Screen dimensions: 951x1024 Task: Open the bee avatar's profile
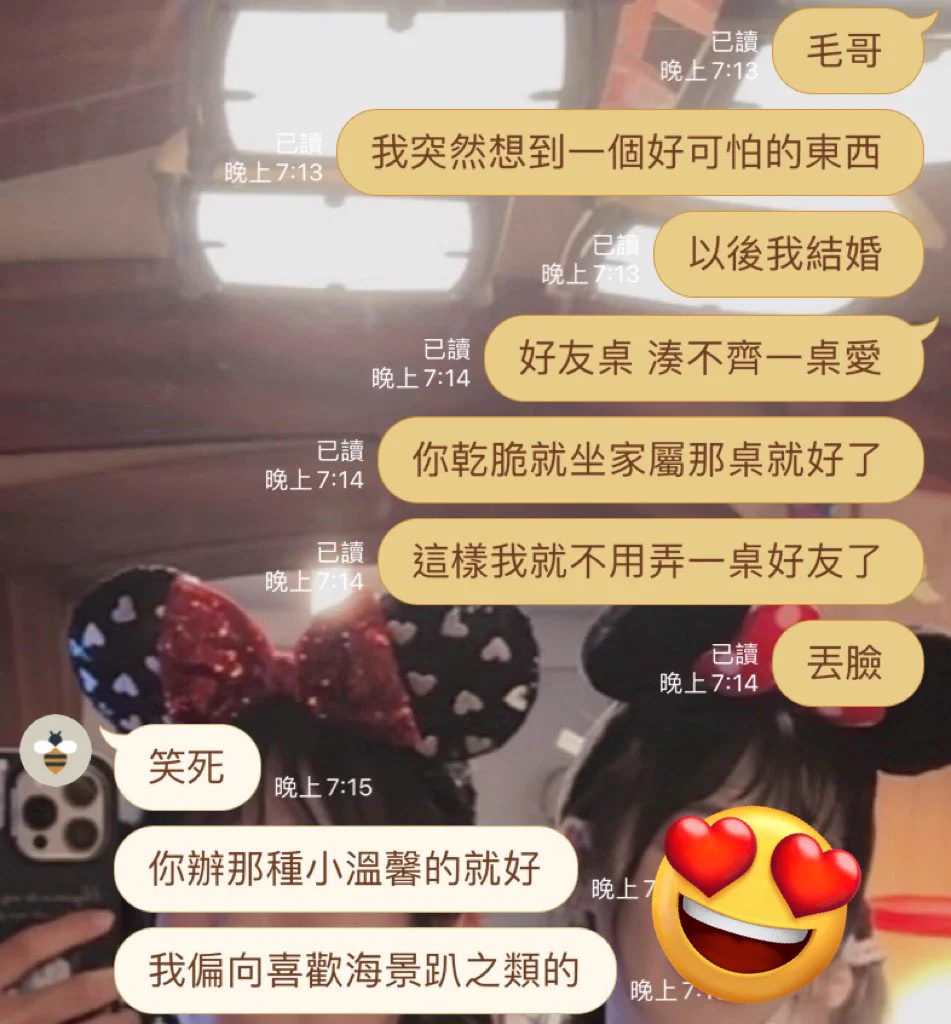(55, 751)
